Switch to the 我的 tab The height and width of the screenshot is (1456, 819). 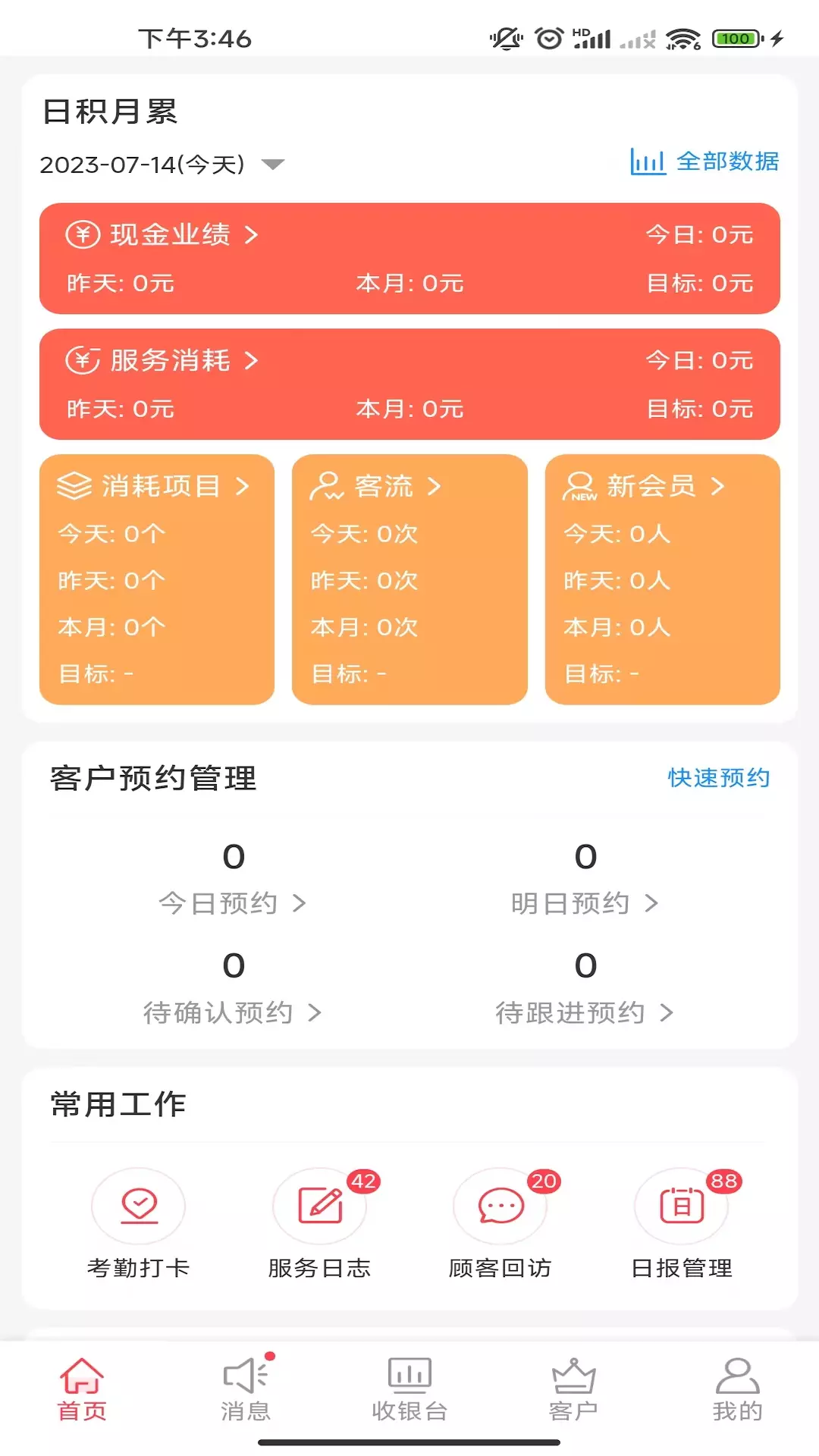737,1389
